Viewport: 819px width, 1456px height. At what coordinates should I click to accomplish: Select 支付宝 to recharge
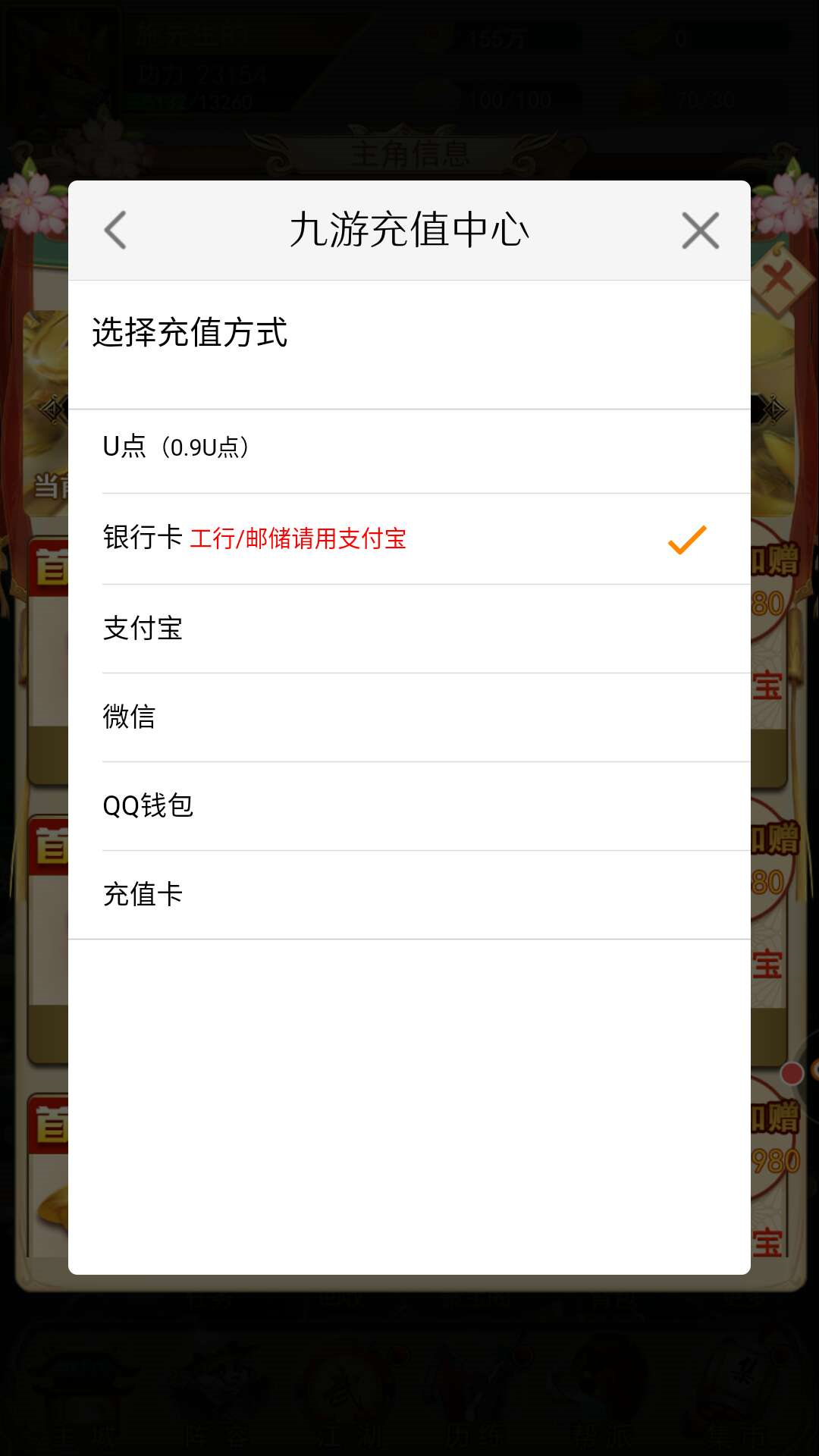pyautogui.click(x=409, y=628)
